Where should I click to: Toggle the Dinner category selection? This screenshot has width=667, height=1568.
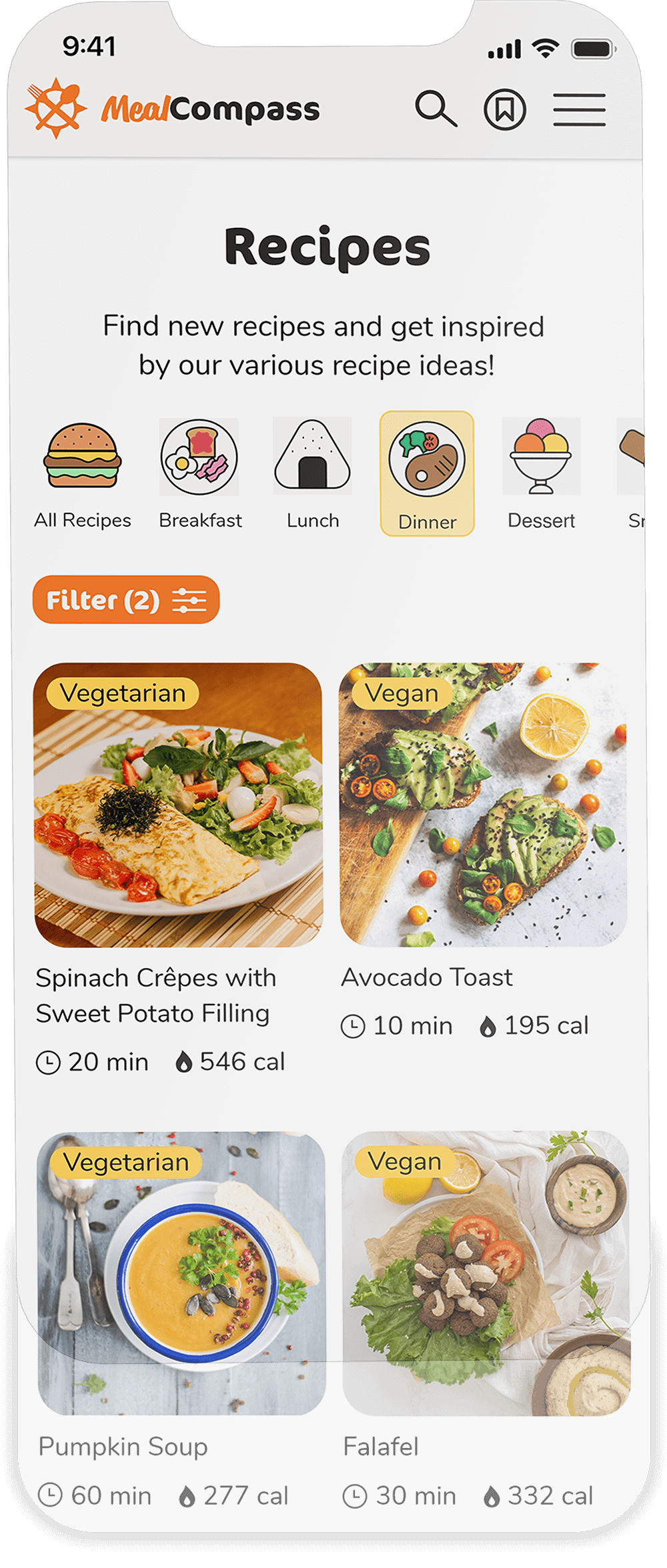tap(428, 475)
